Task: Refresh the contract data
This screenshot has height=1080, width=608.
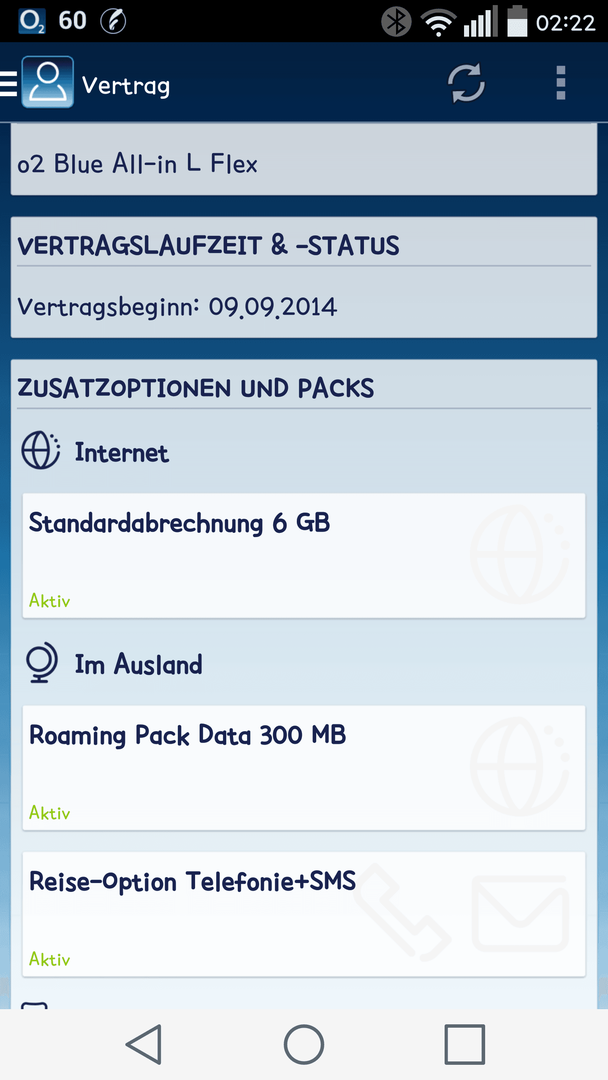Action: [467, 83]
